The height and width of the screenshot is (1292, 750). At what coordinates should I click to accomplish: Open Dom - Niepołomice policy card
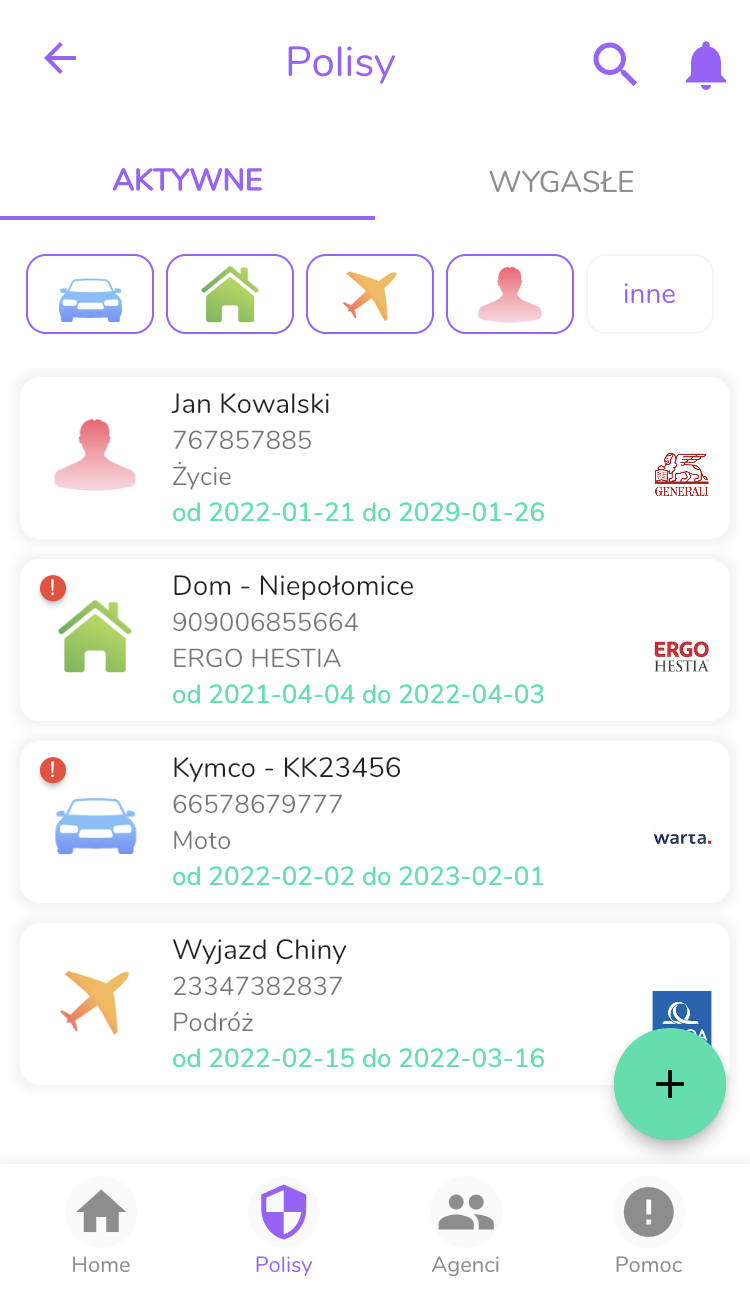pyautogui.click(x=375, y=640)
